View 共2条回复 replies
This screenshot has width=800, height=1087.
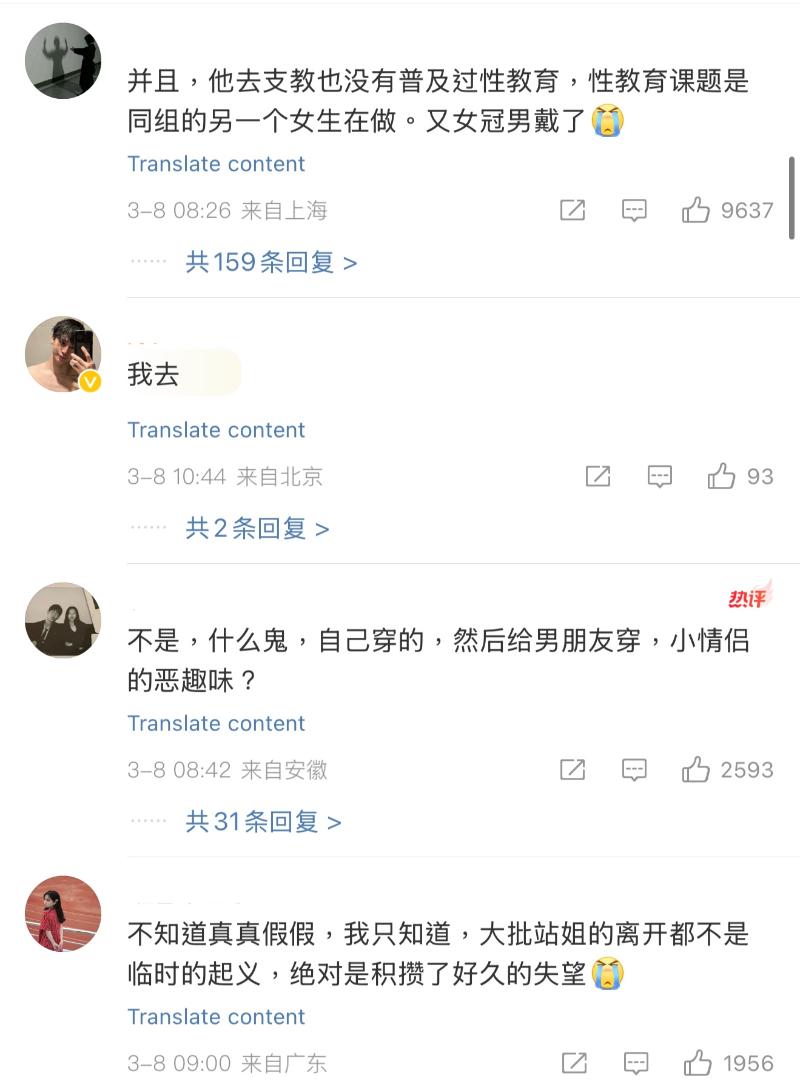click(x=257, y=528)
